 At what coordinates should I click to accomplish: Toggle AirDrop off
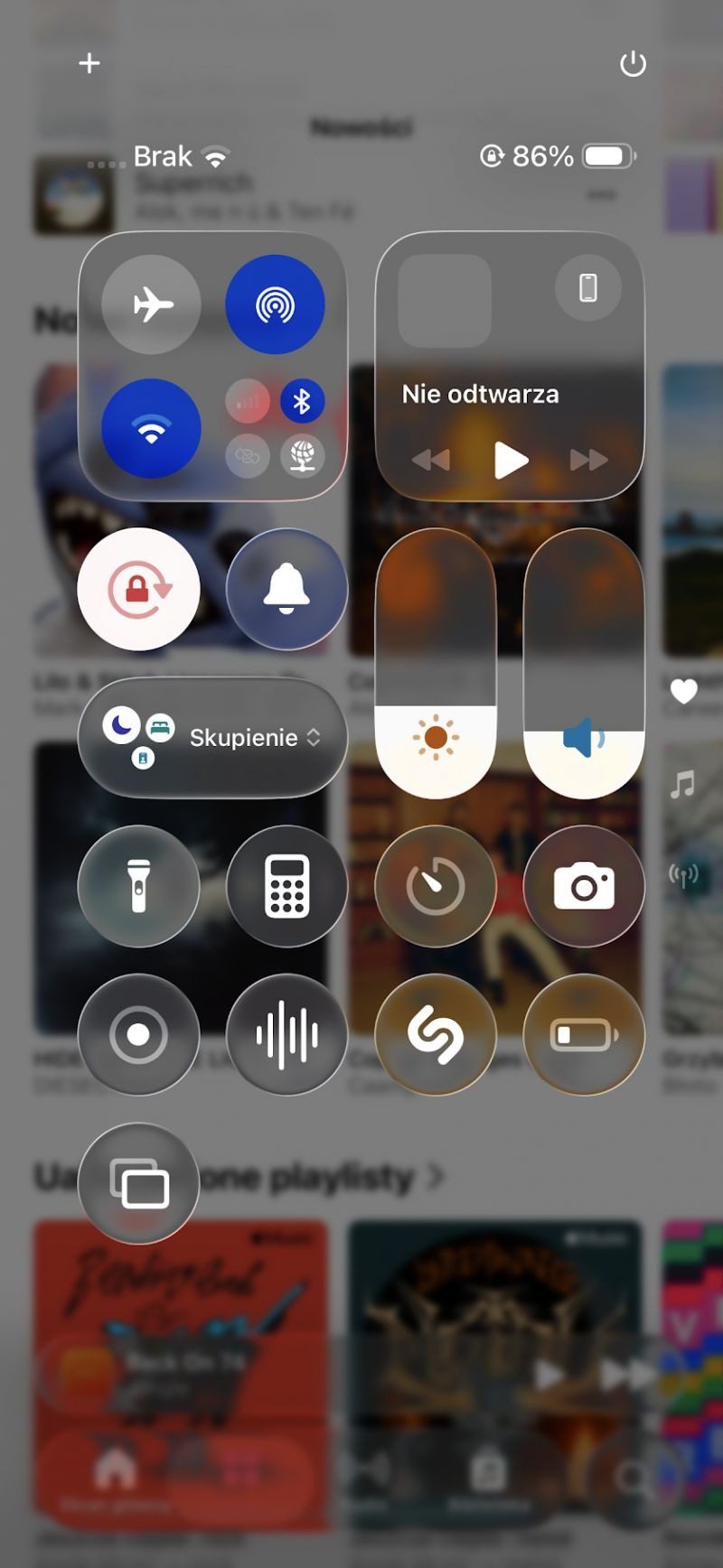(275, 304)
